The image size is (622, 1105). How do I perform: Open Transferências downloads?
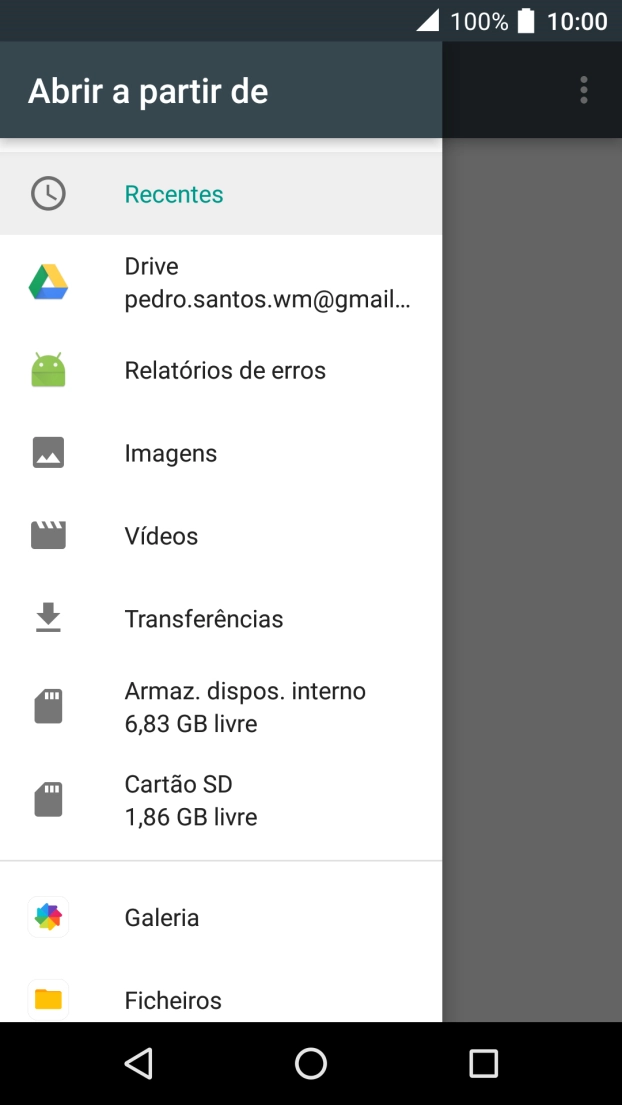click(220, 620)
